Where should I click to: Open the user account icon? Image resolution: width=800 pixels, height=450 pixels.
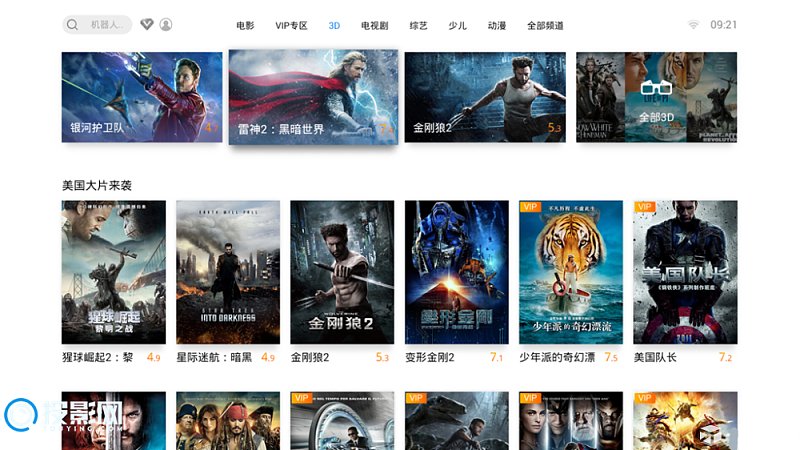pos(166,25)
